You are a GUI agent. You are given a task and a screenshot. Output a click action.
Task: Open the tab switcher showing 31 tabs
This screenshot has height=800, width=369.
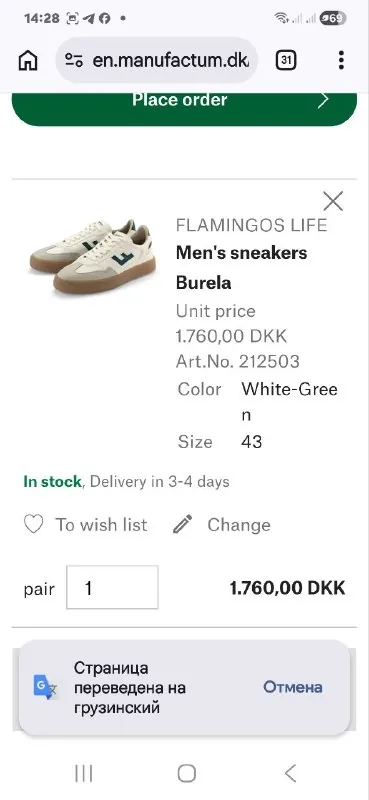point(286,61)
